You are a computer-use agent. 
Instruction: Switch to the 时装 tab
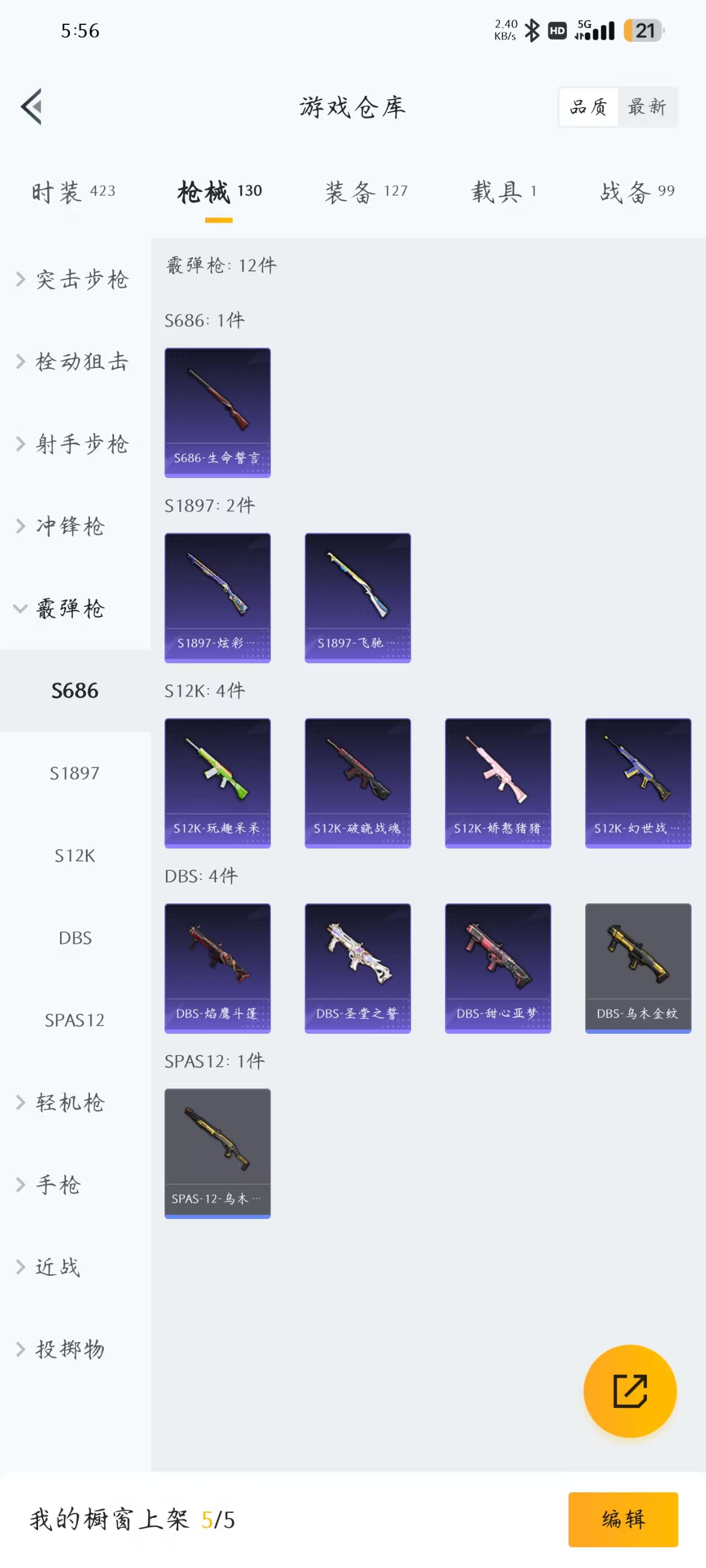tap(73, 192)
